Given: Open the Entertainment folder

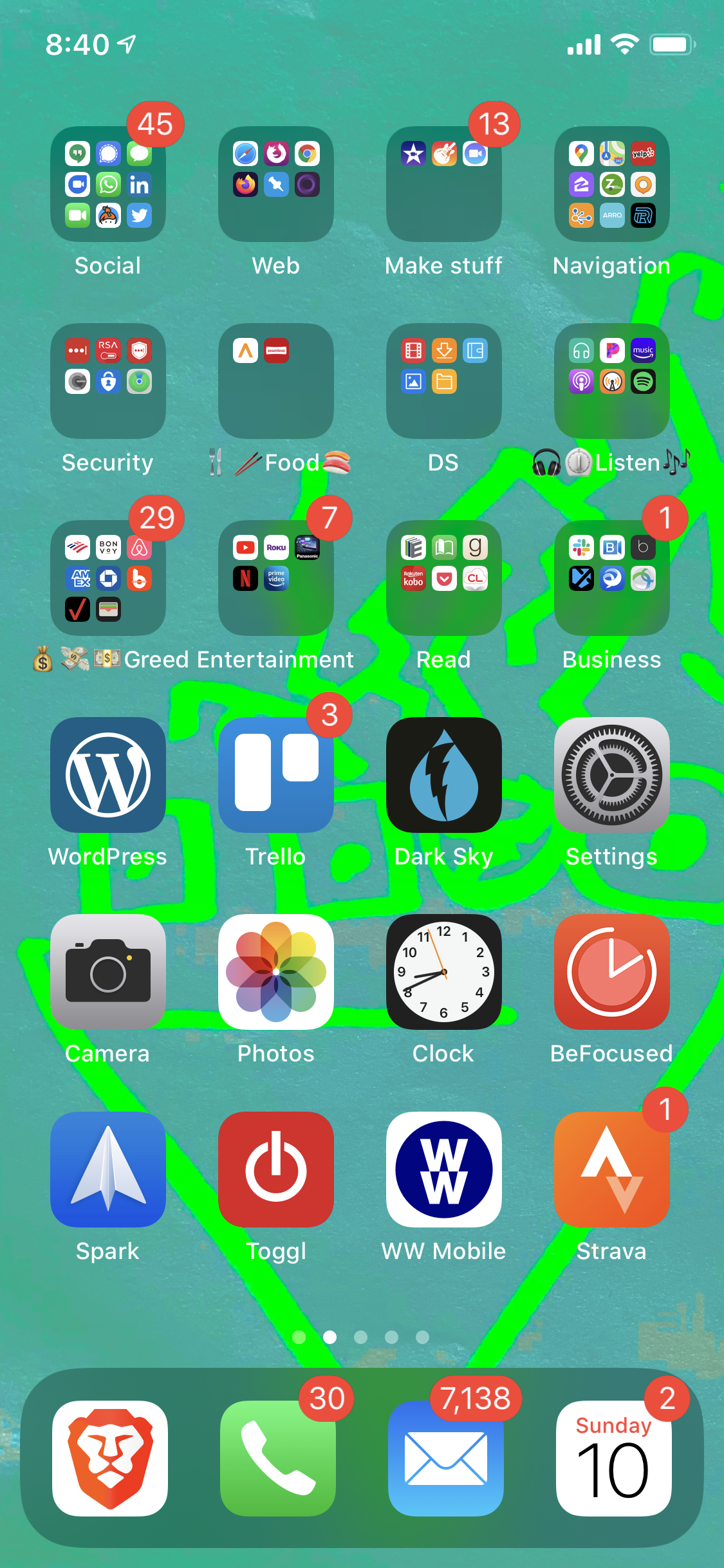Looking at the screenshot, I should [x=276, y=578].
